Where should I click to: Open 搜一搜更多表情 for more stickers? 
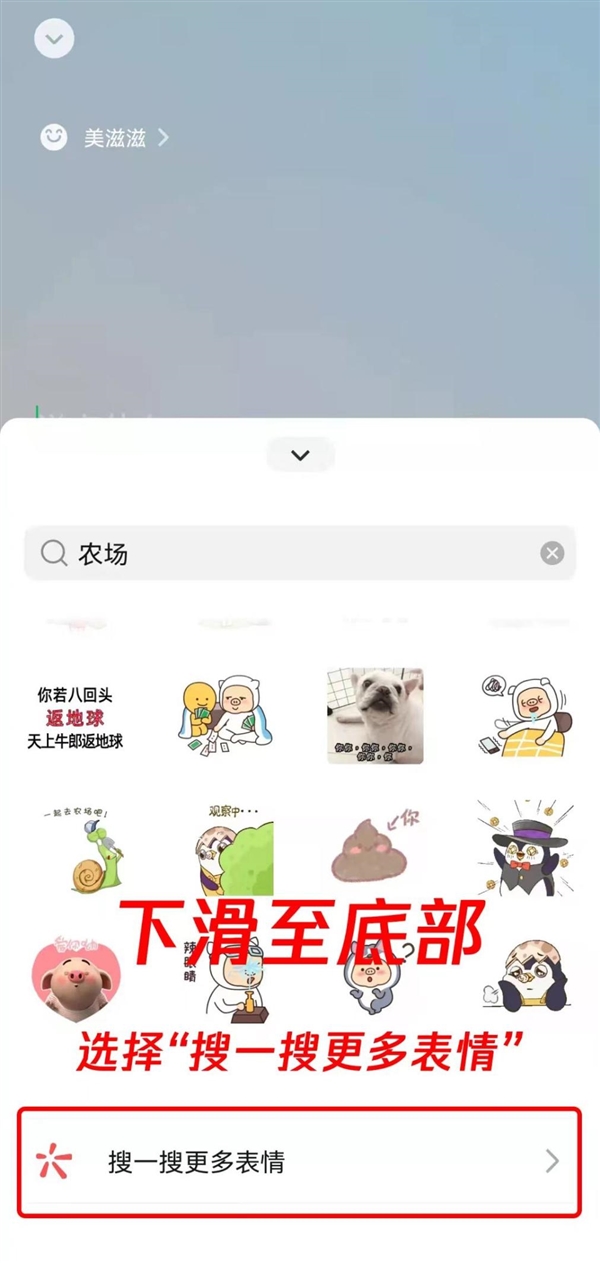299,1161
